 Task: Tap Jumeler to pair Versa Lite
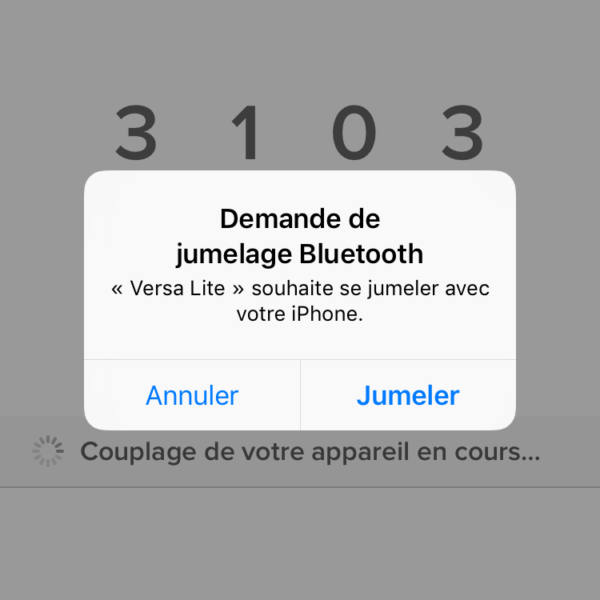click(408, 395)
